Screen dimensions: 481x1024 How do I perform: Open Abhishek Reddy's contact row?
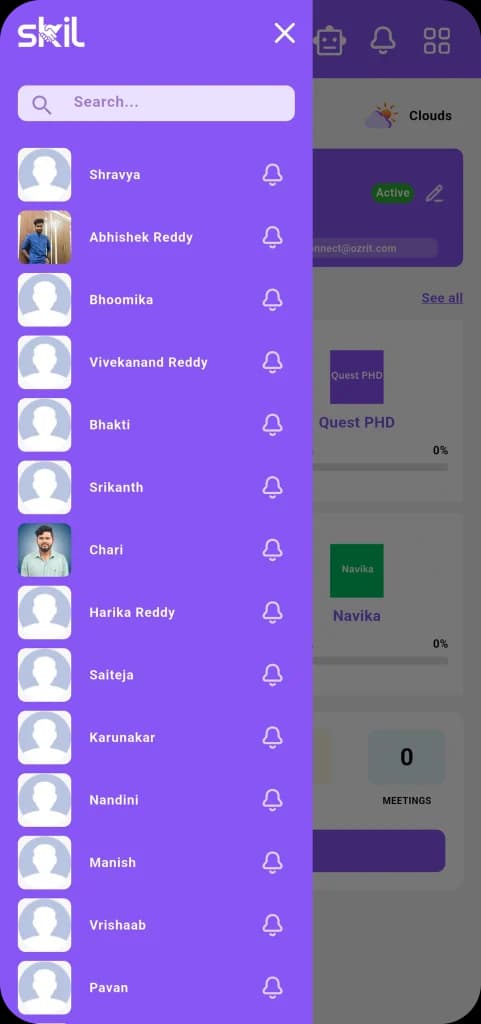156,237
